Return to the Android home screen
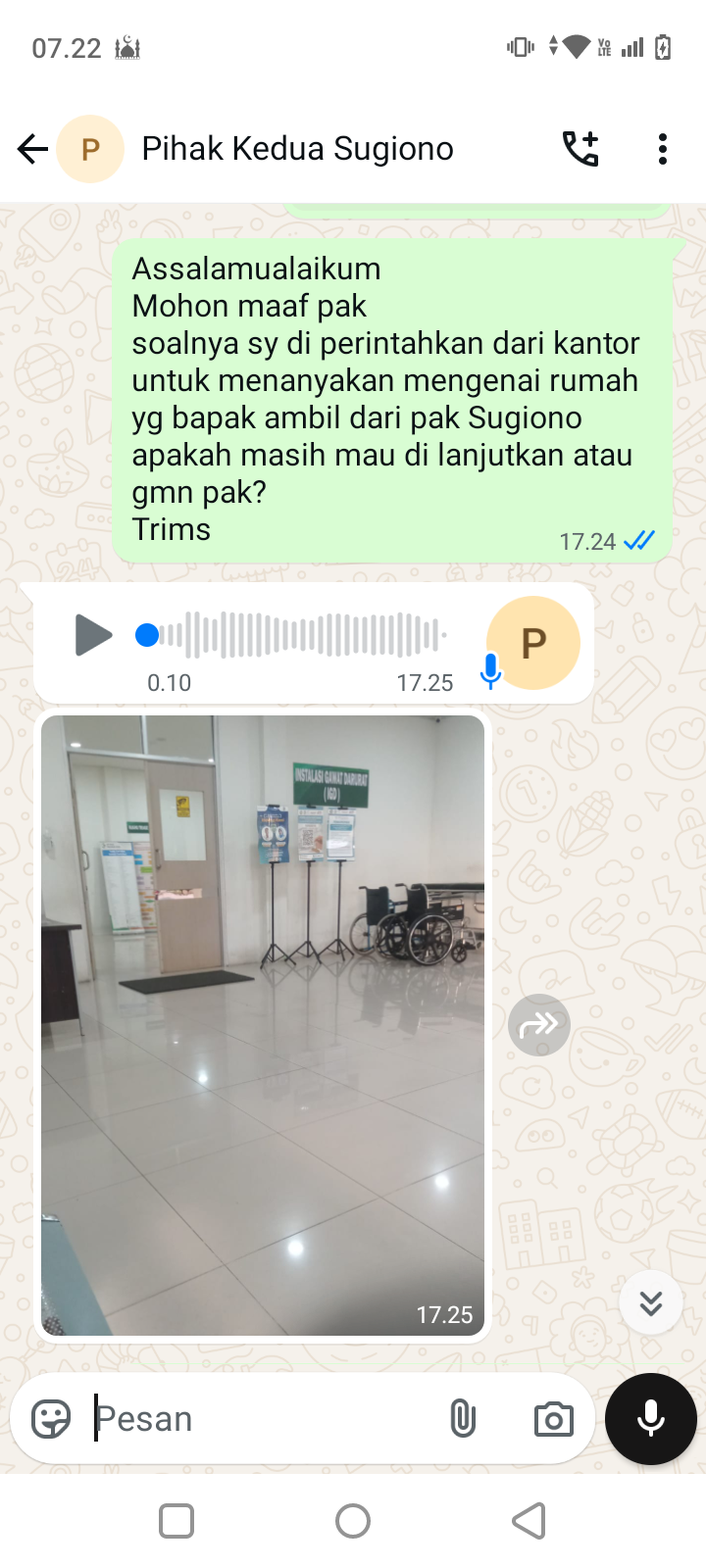 click(353, 1521)
